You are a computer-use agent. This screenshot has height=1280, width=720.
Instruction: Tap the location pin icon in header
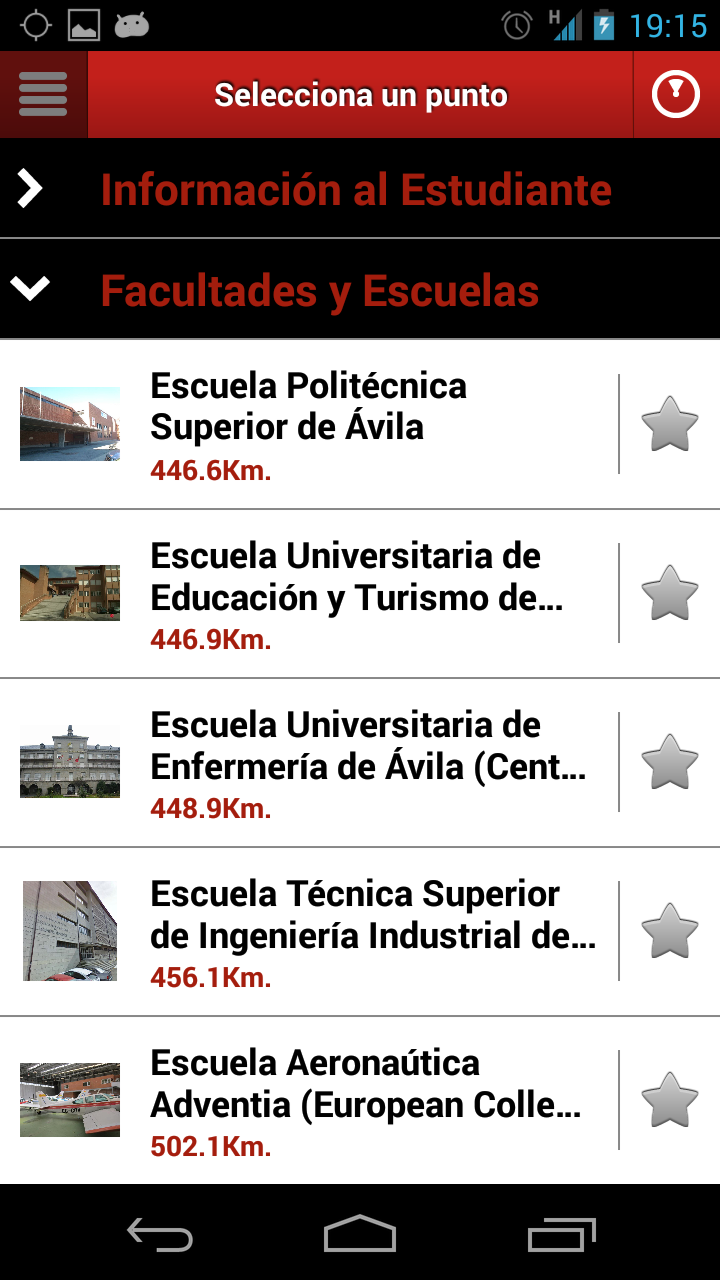point(675,95)
